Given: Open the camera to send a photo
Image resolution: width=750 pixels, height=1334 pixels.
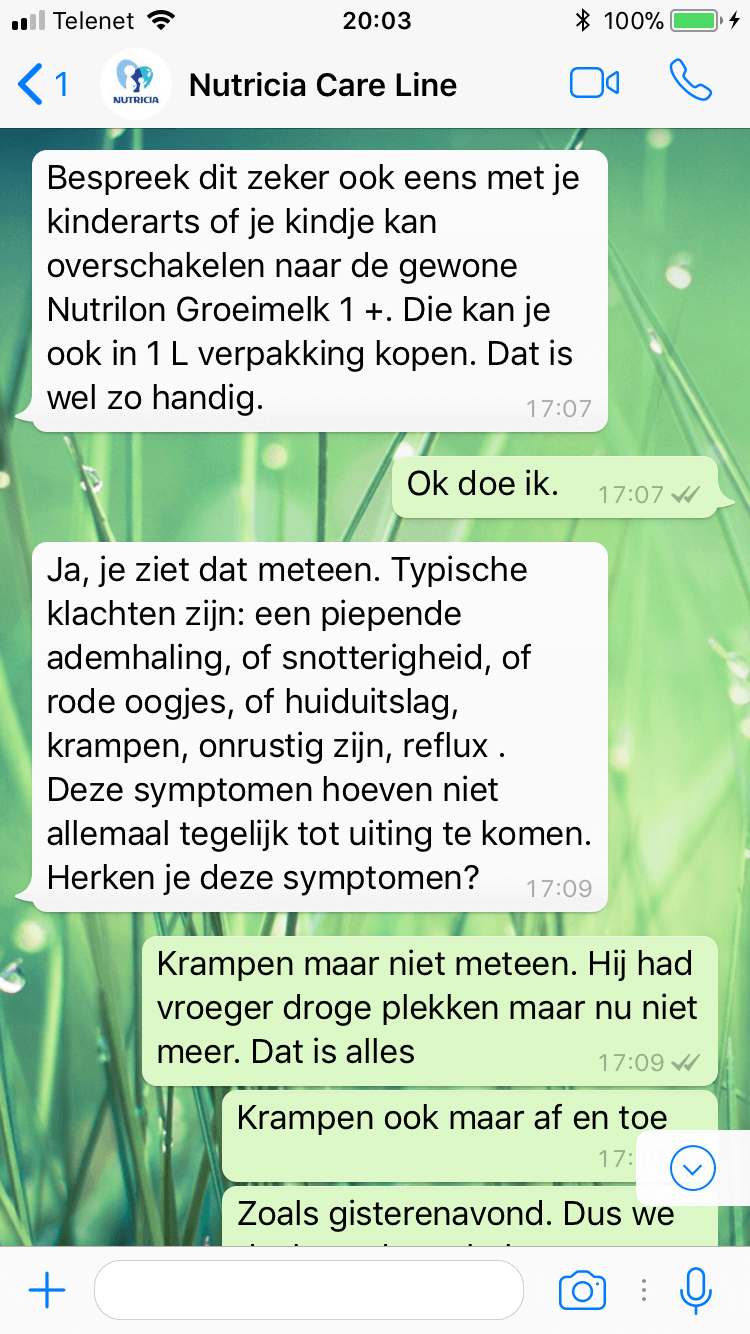Looking at the screenshot, I should [x=582, y=1291].
